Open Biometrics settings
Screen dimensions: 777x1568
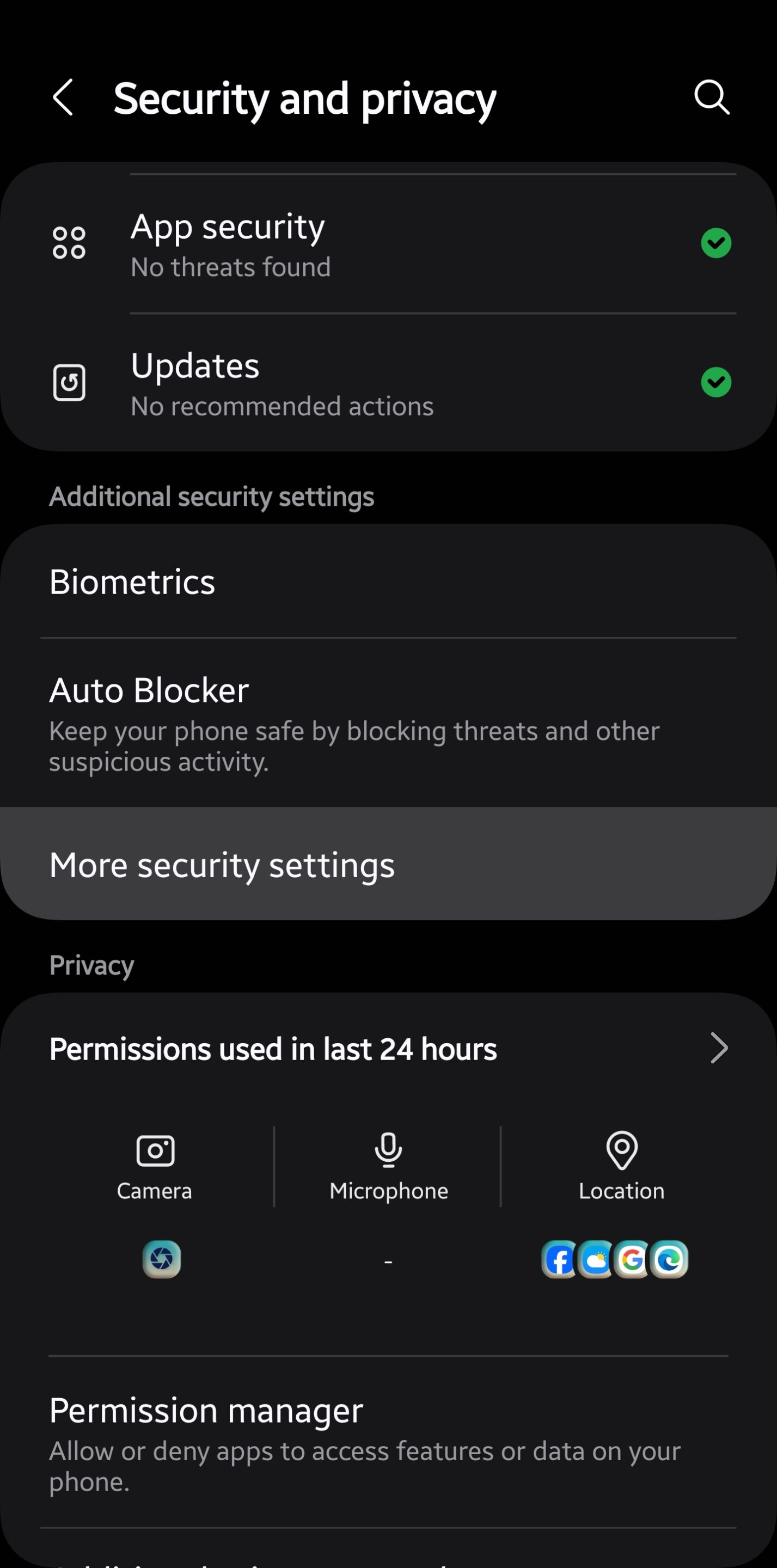389,581
